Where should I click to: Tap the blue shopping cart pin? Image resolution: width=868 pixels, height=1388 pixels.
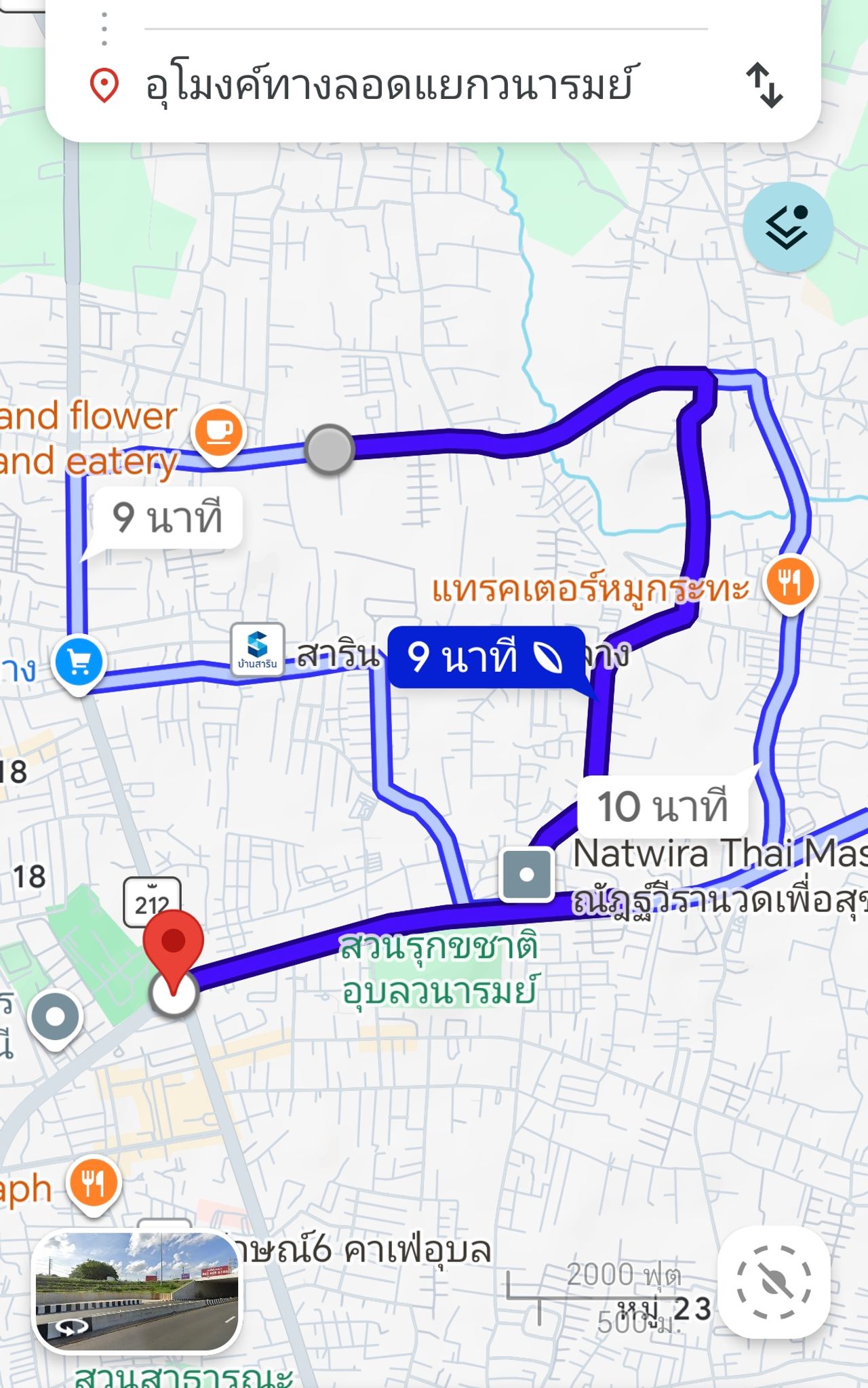point(79,662)
